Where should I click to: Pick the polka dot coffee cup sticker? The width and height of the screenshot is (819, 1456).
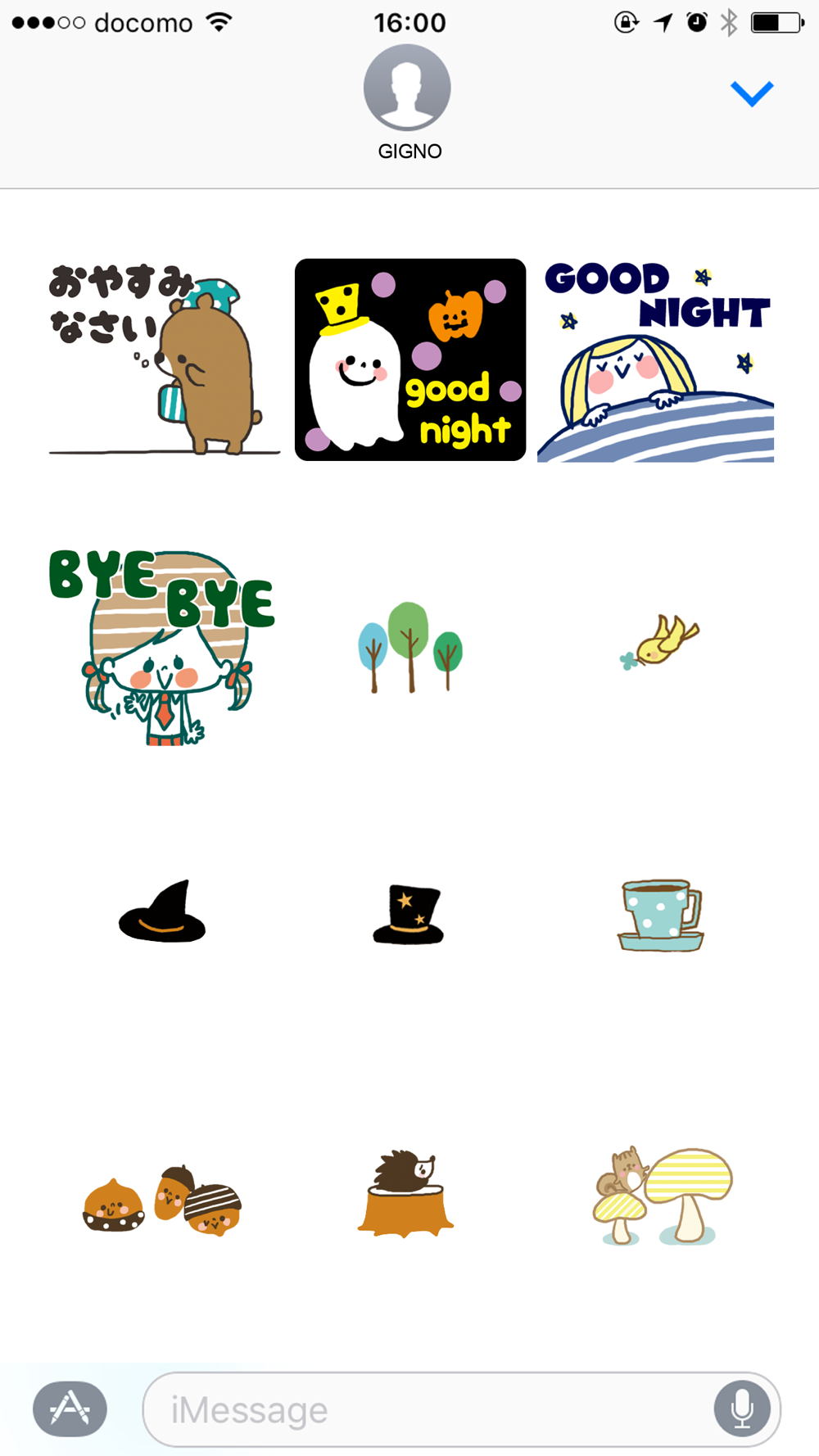661,916
